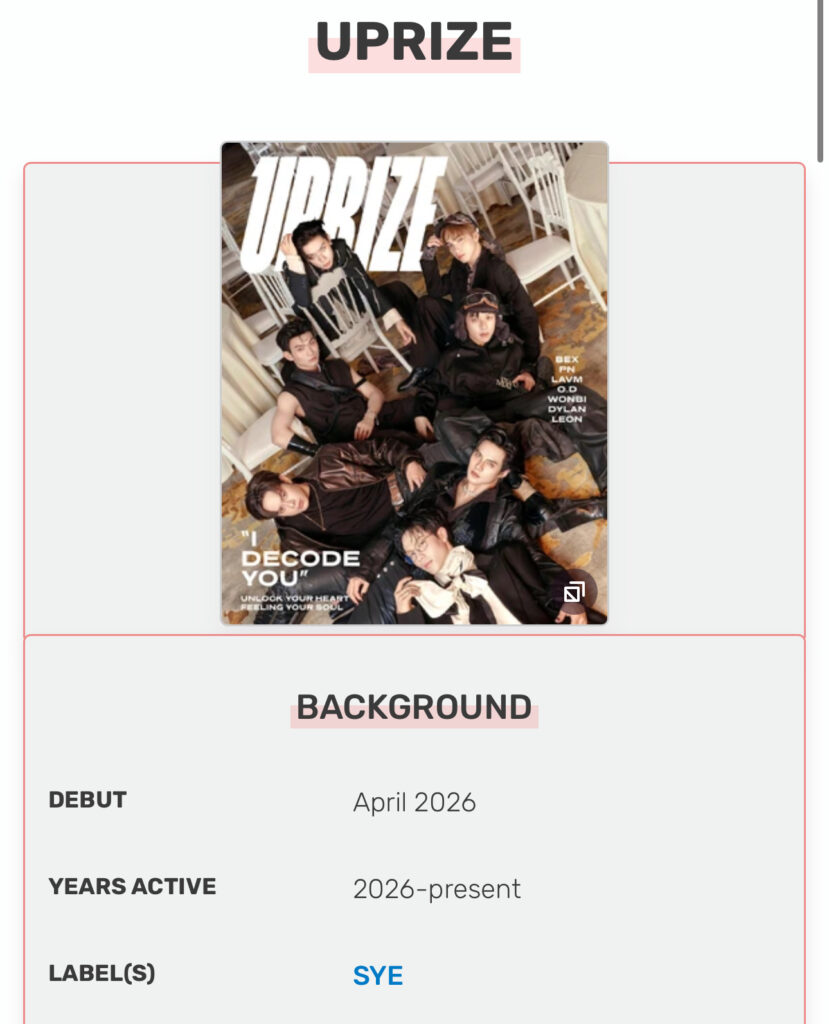Open the SYE label link
This screenshot has width=829, height=1024.
click(x=378, y=975)
